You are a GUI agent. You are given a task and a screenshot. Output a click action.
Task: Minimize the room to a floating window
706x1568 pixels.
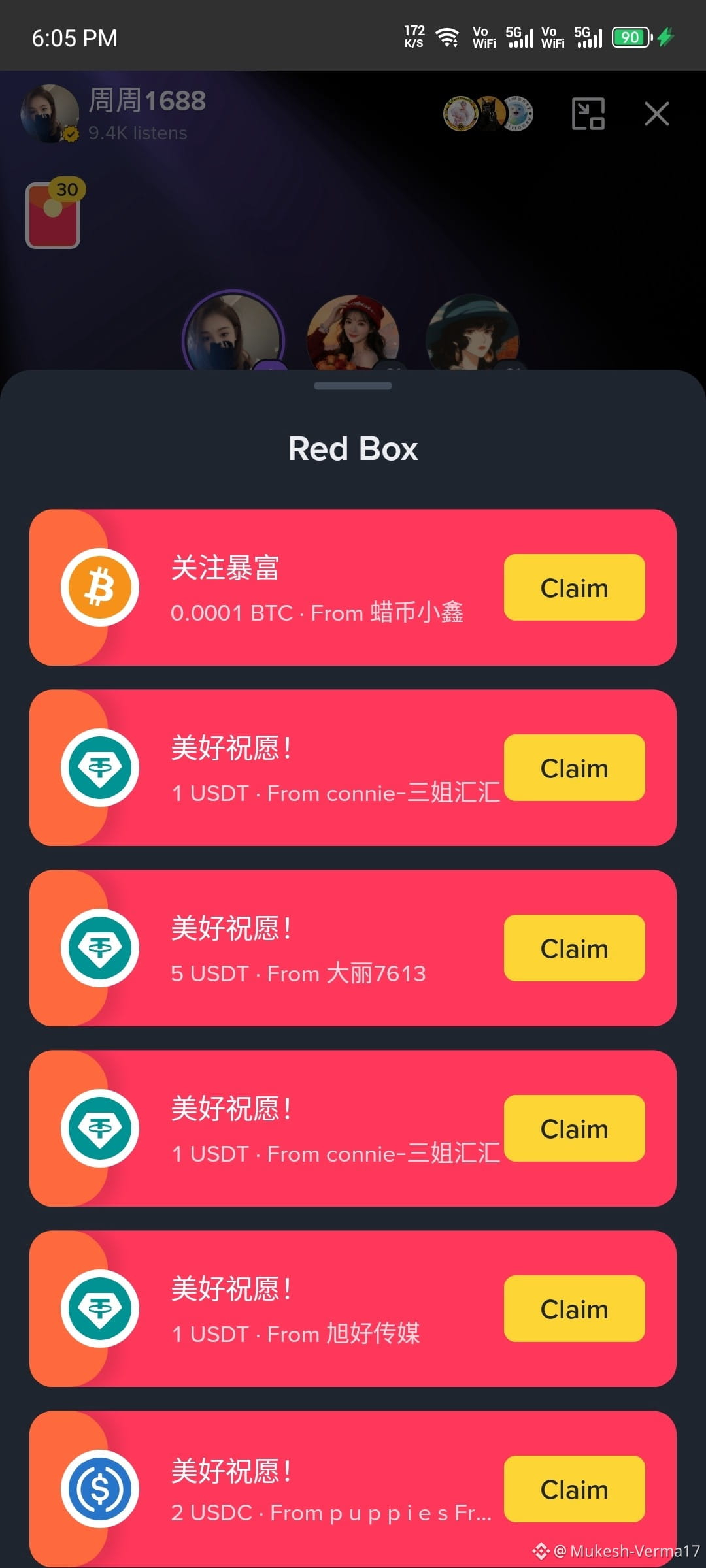(x=588, y=114)
